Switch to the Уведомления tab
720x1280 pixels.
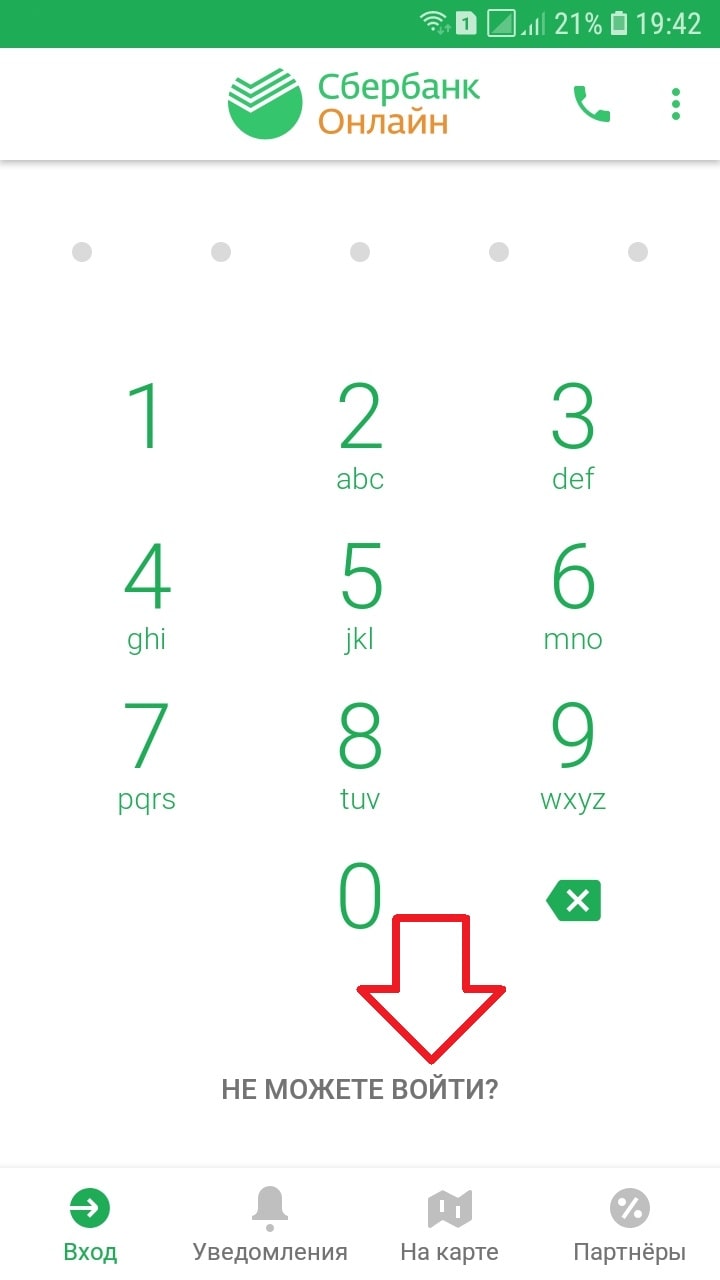[x=270, y=1225]
